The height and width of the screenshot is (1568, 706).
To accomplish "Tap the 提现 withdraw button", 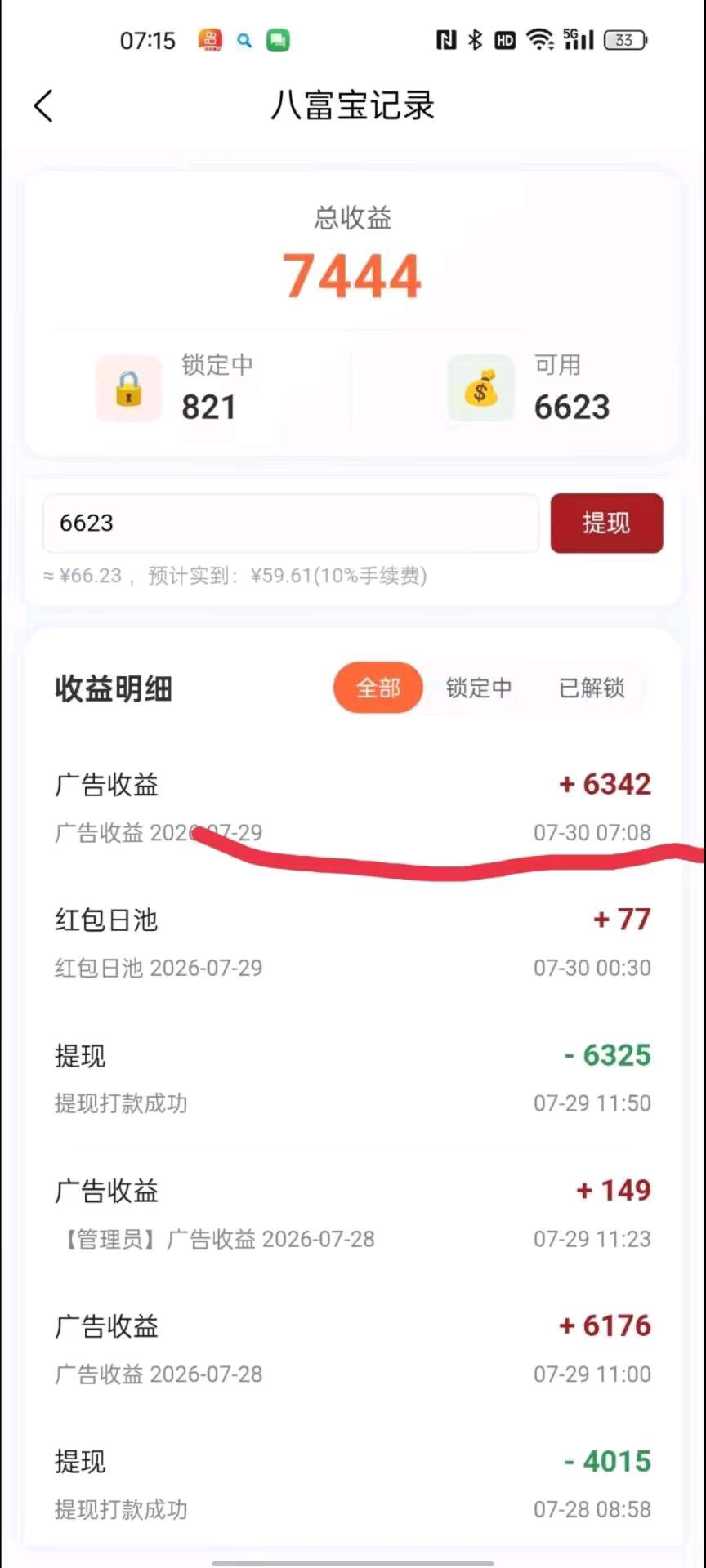I will tap(606, 523).
